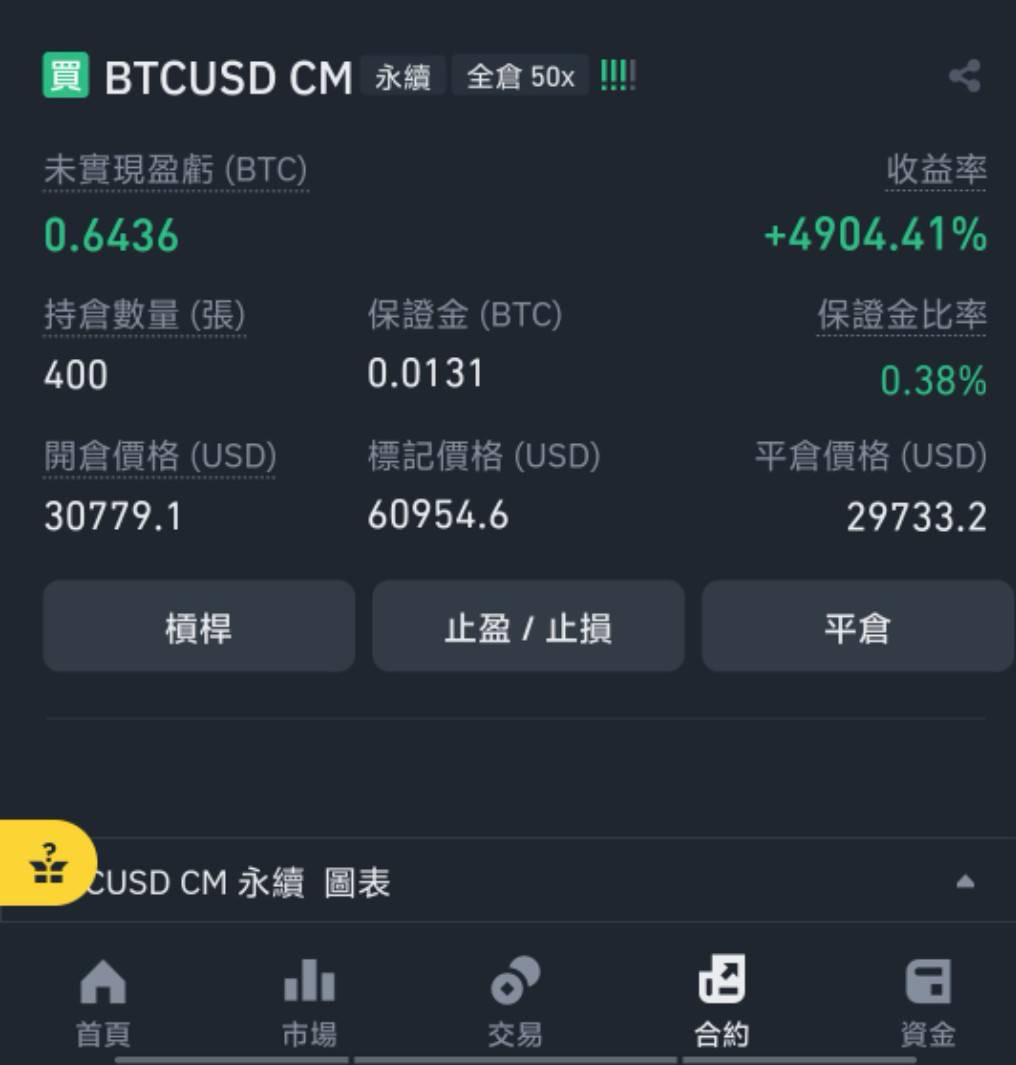Close the position with 平倉 button
This screenshot has width=1016, height=1065.
[x=857, y=627]
